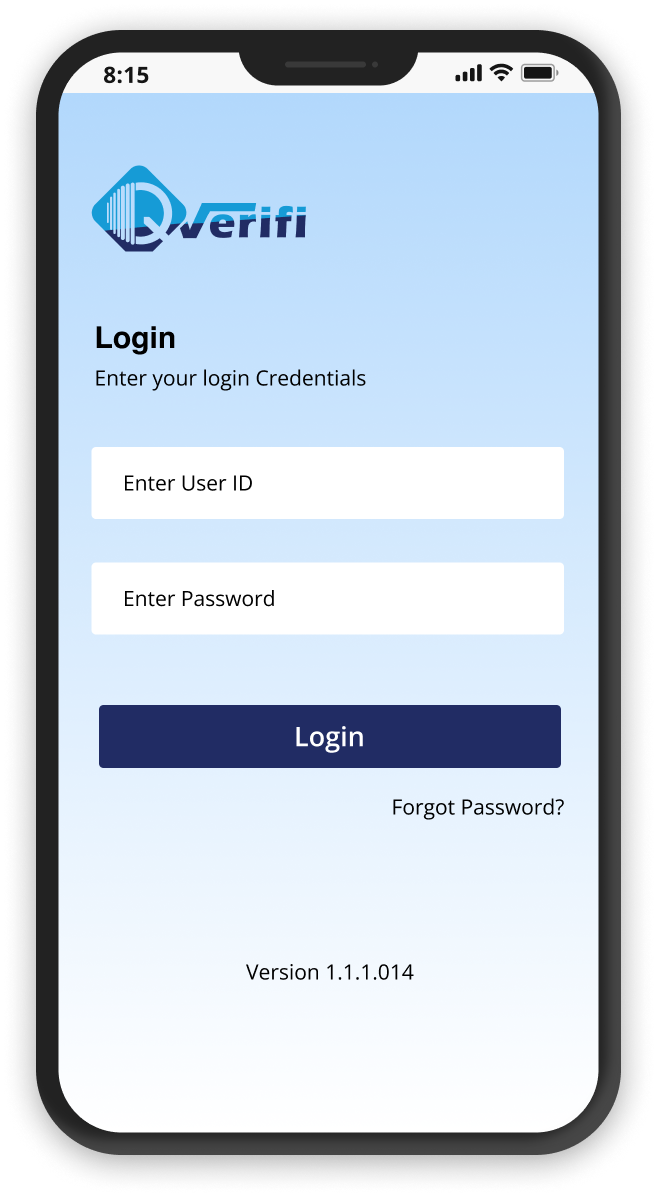Focus the Enter User ID field
The width and height of the screenshot is (657, 1197).
click(x=327, y=483)
